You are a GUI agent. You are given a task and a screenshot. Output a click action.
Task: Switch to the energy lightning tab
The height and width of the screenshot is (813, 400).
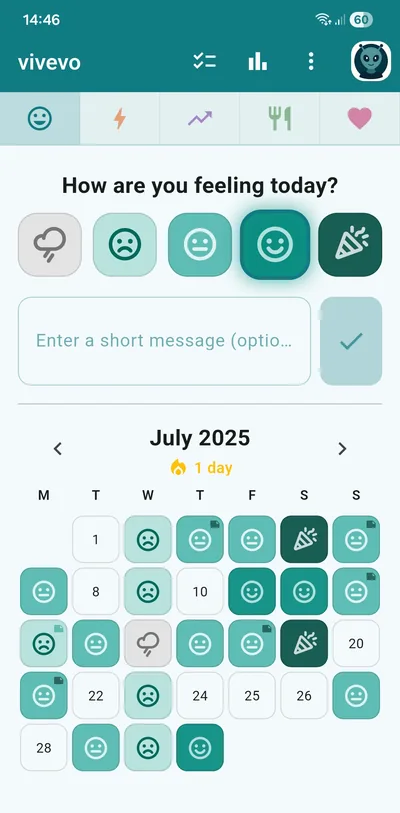coord(120,119)
